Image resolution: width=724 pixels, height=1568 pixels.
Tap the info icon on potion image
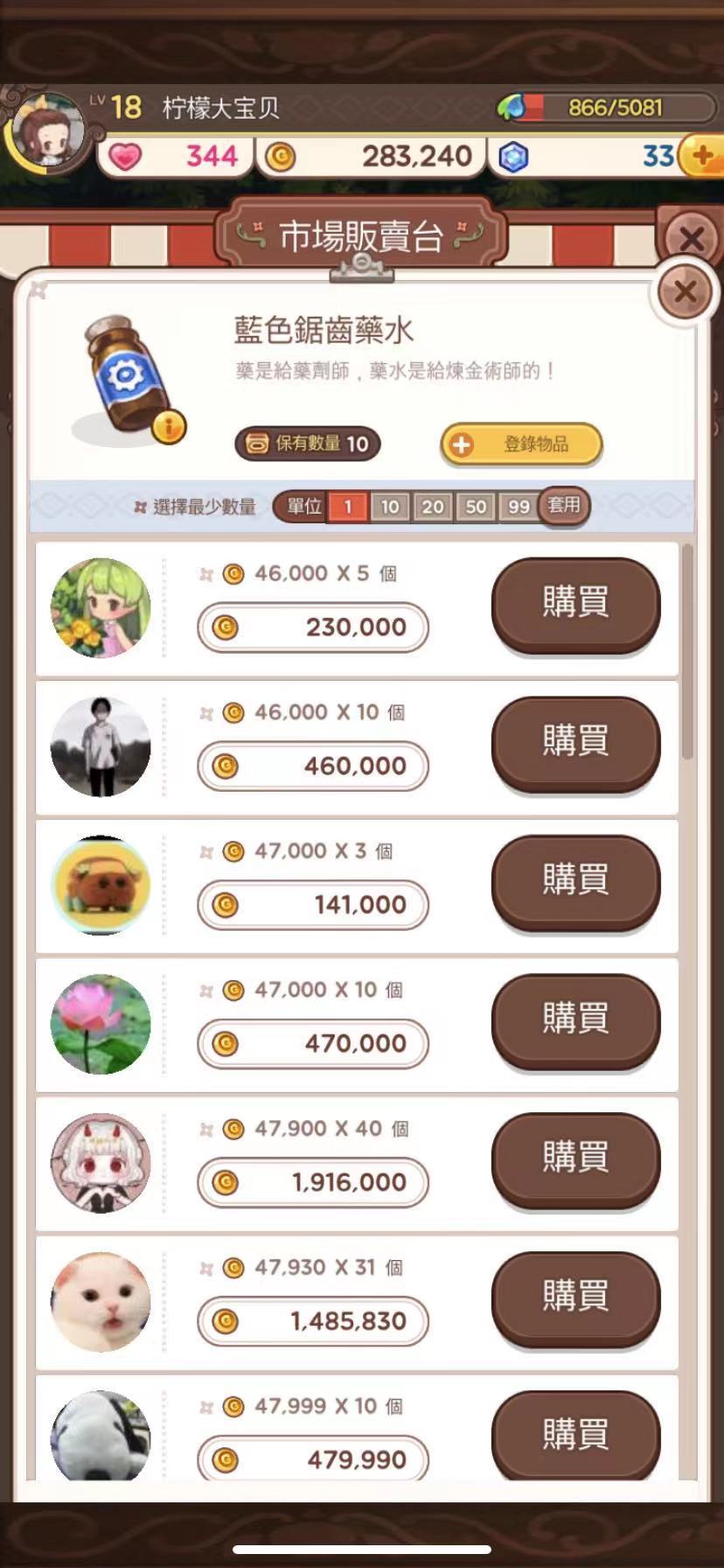pos(169,427)
